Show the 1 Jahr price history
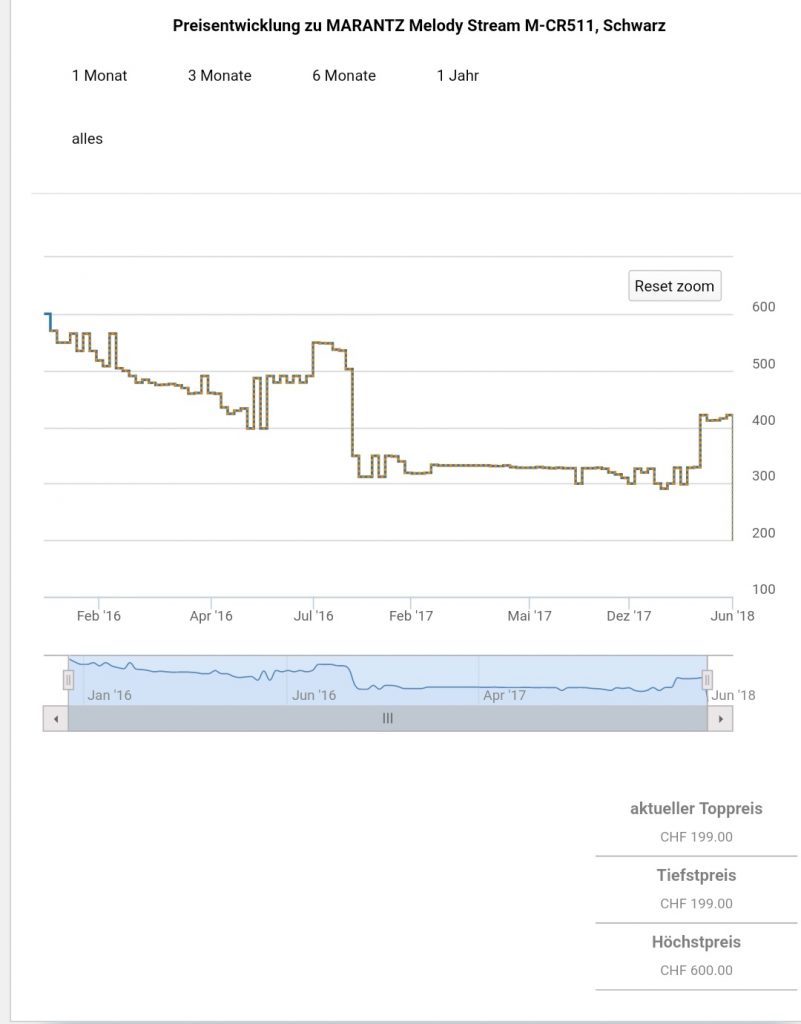The image size is (801, 1024). tap(457, 76)
